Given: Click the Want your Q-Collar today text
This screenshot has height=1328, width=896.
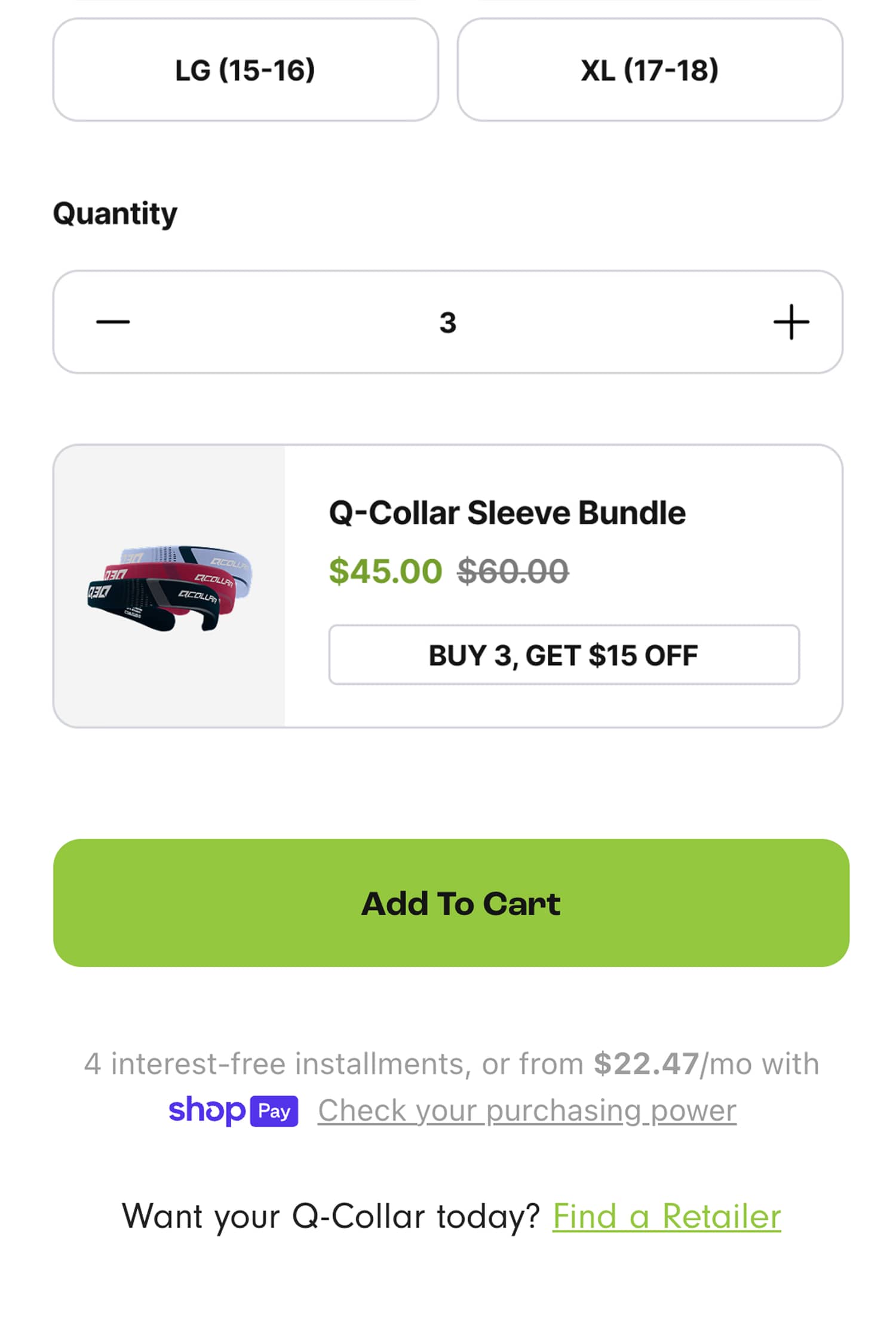Looking at the screenshot, I should pos(332,1214).
